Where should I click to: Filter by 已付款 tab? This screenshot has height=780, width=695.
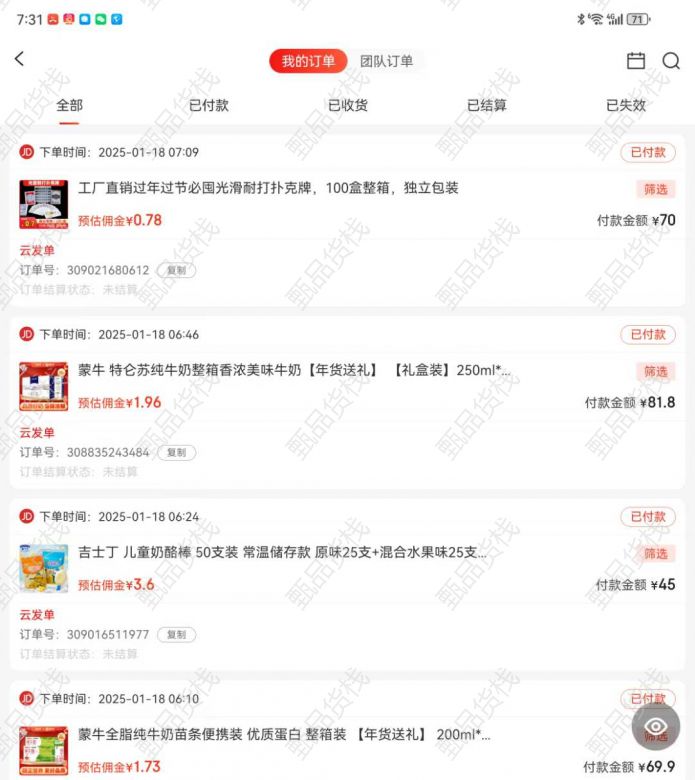pos(208,105)
